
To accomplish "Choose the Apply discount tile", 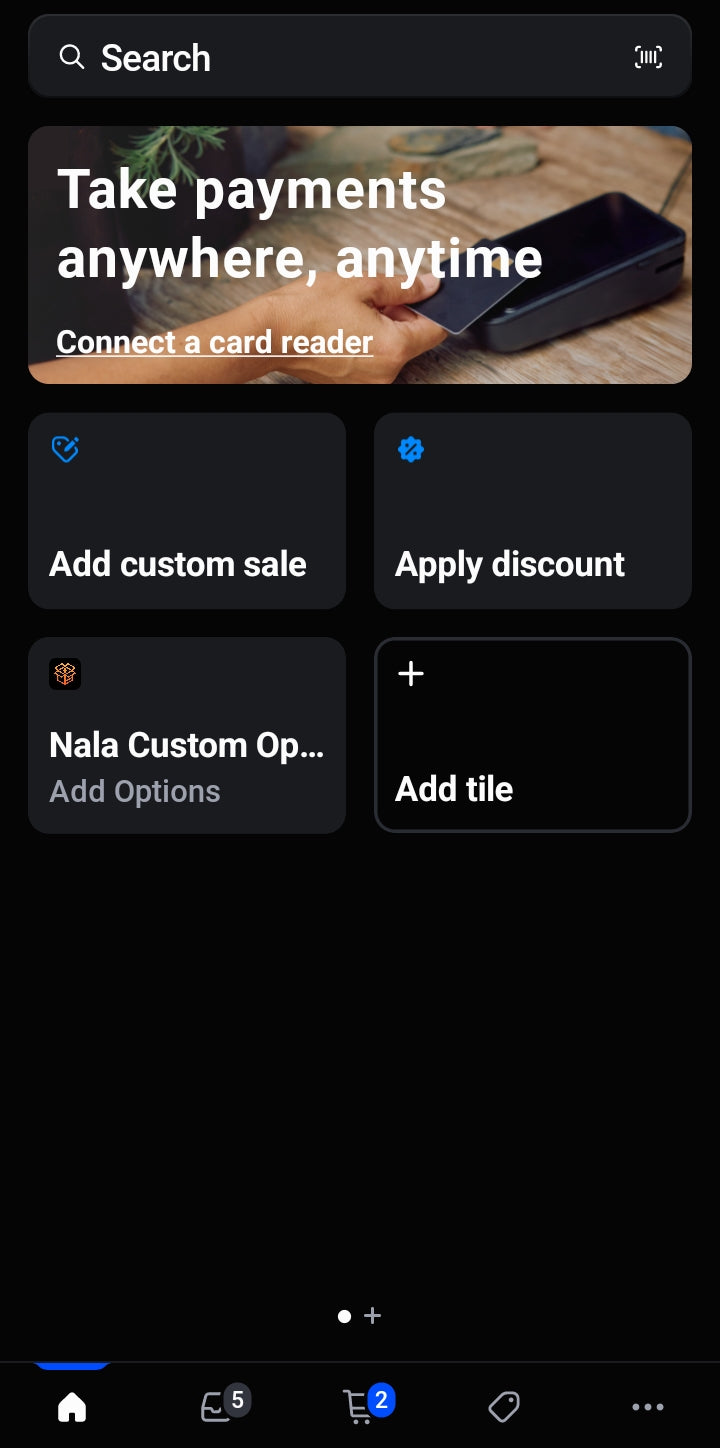I will (532, 511).
